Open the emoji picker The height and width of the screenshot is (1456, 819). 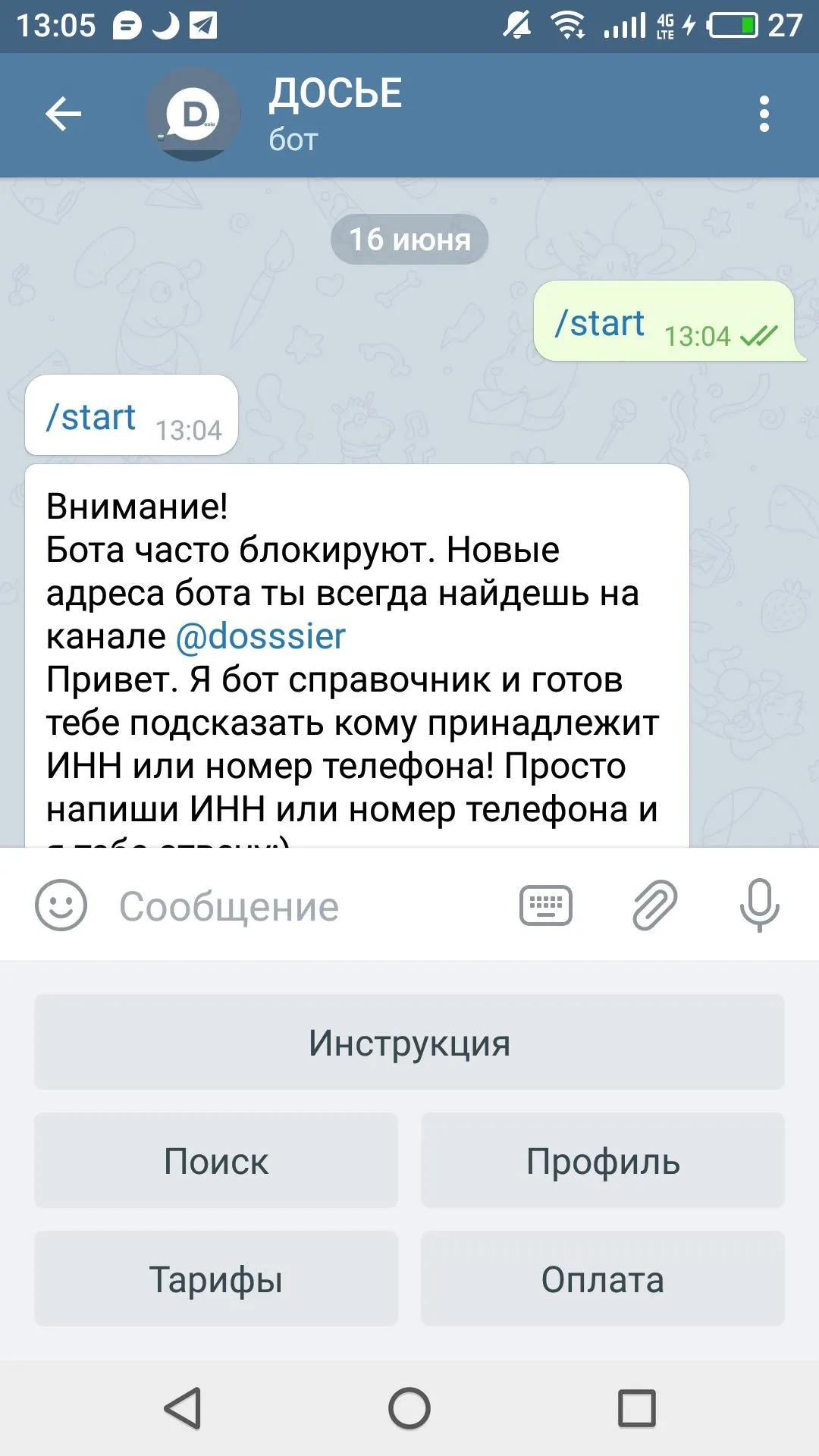(61, 905)
